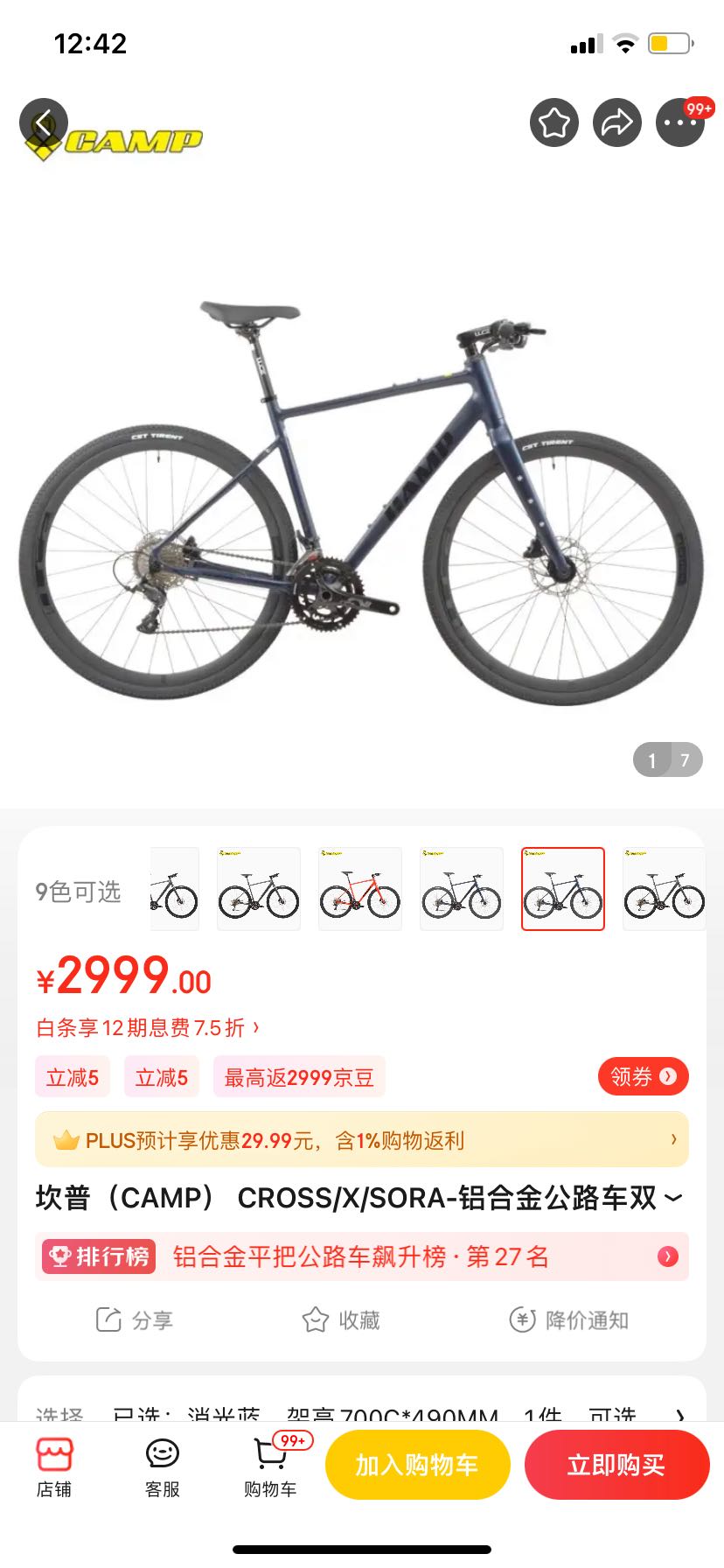This screenshot has width=724, height=1568.
Task: Click the back arrow at top left
Action: [x=45, y=122]
